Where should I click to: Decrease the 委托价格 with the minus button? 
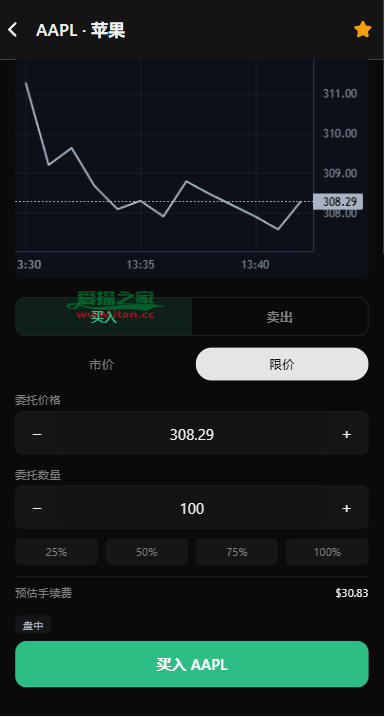point(37,434)
